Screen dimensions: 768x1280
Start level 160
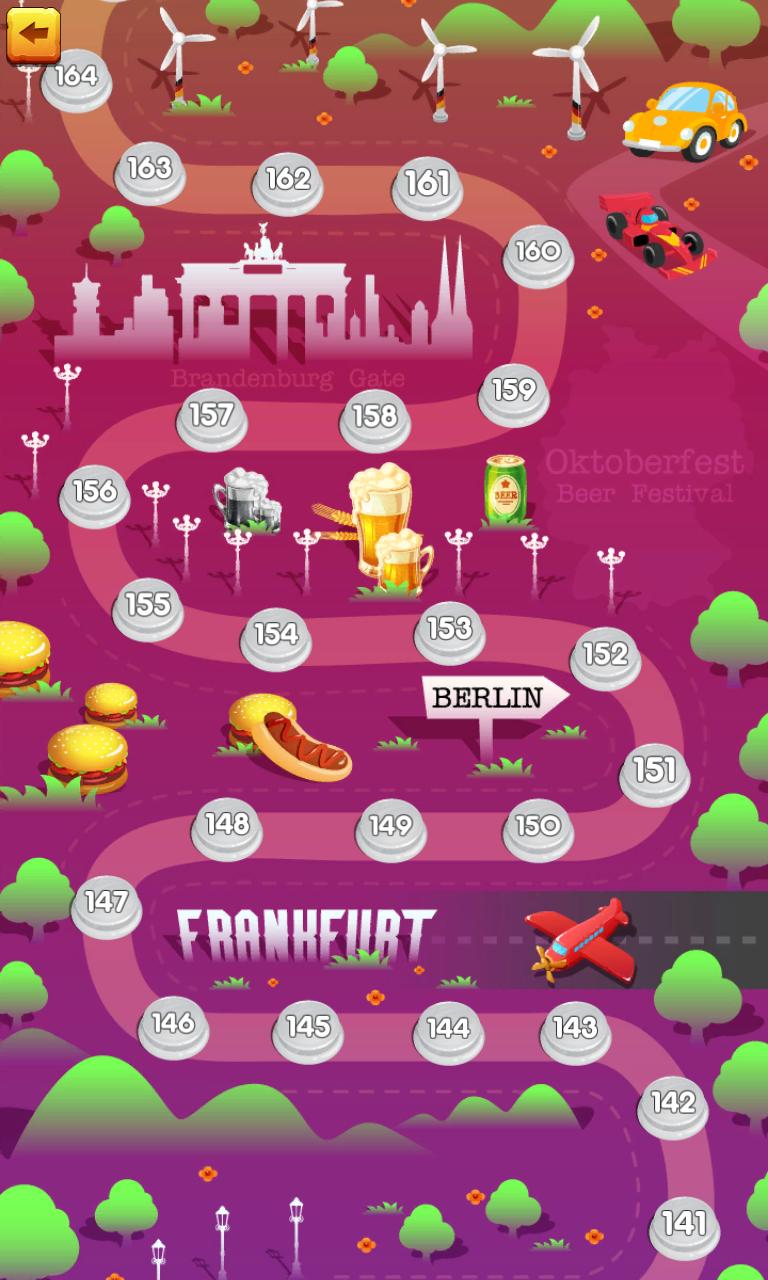pos(538,255)
